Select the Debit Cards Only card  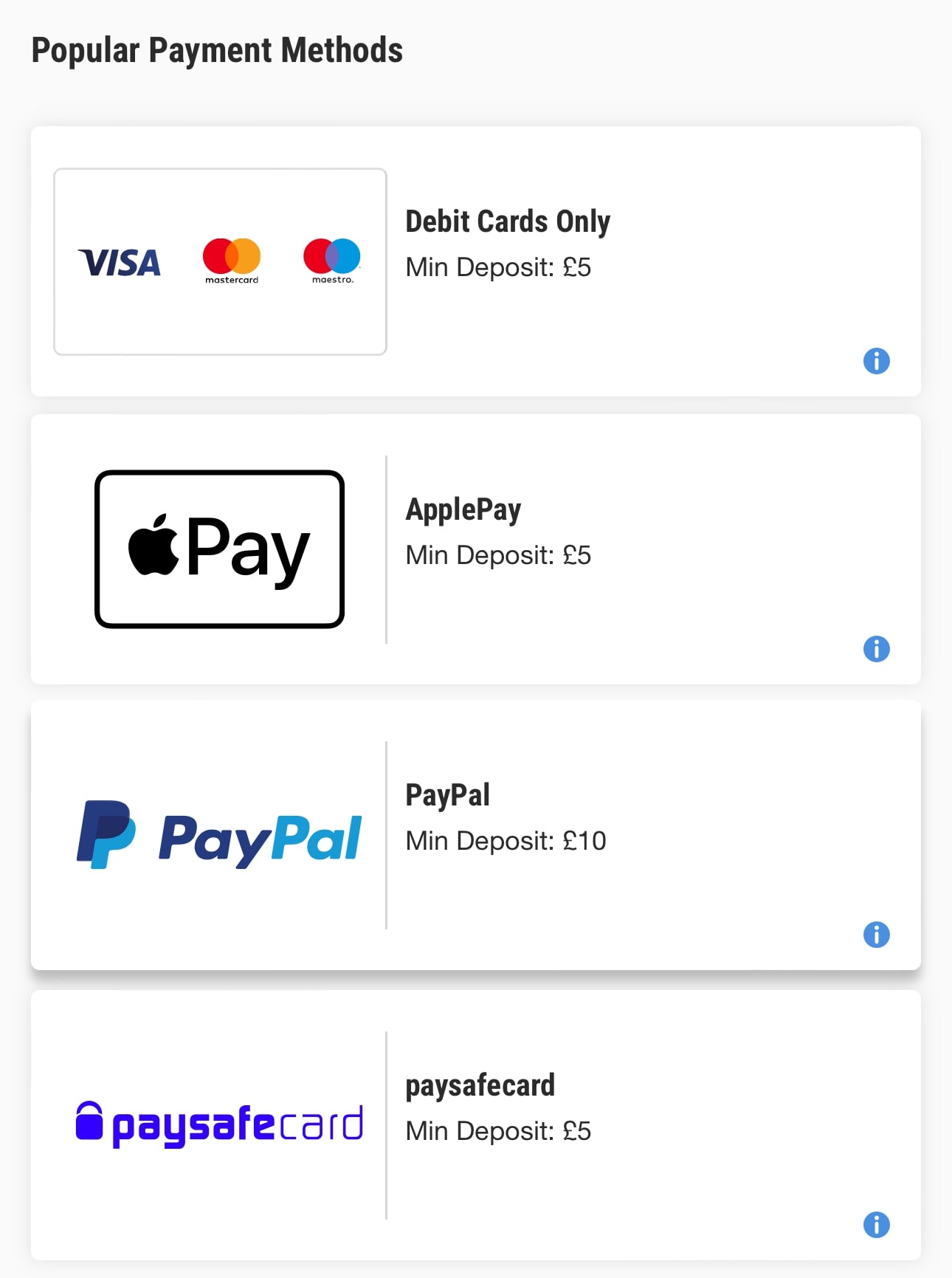tap(475, 261)
